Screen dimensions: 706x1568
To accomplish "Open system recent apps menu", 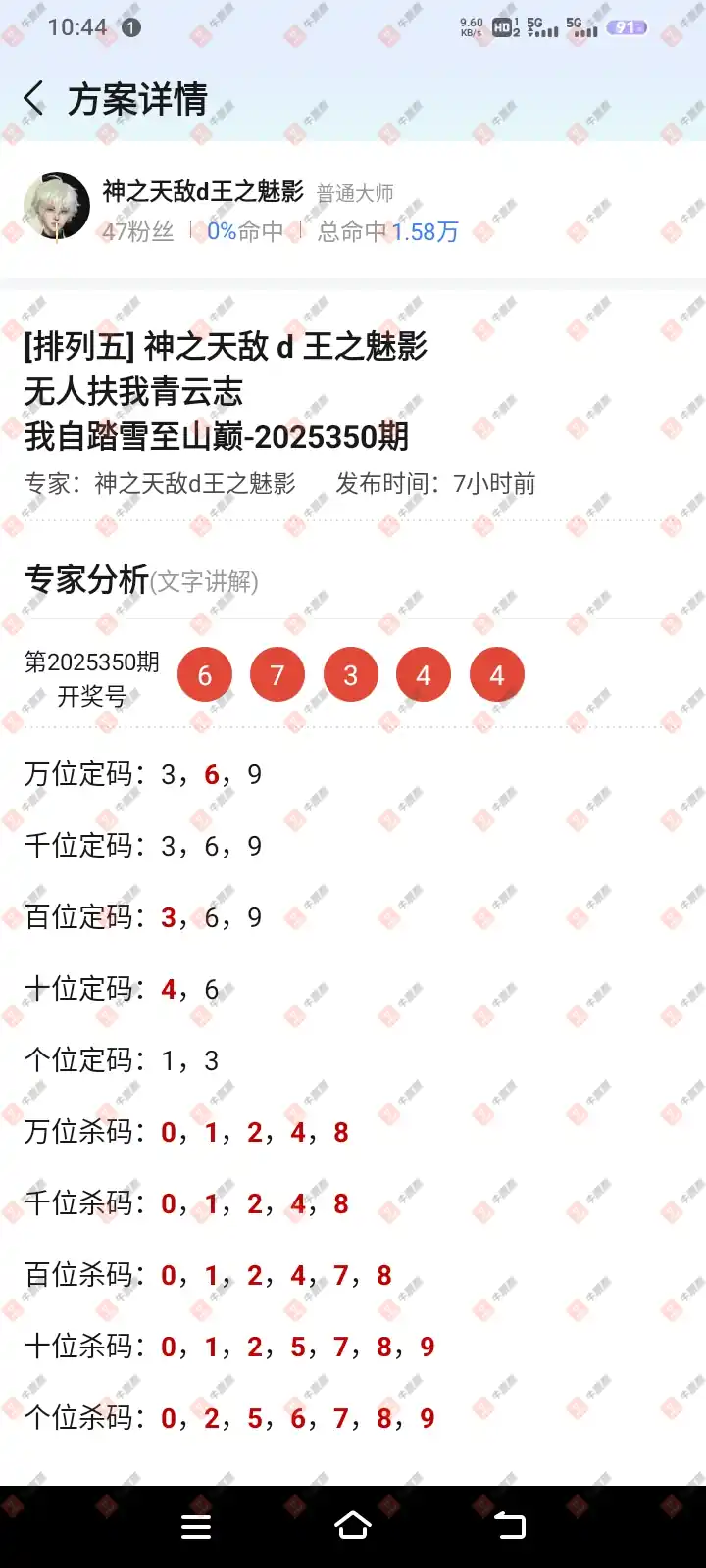I will tap(196, 1526).
